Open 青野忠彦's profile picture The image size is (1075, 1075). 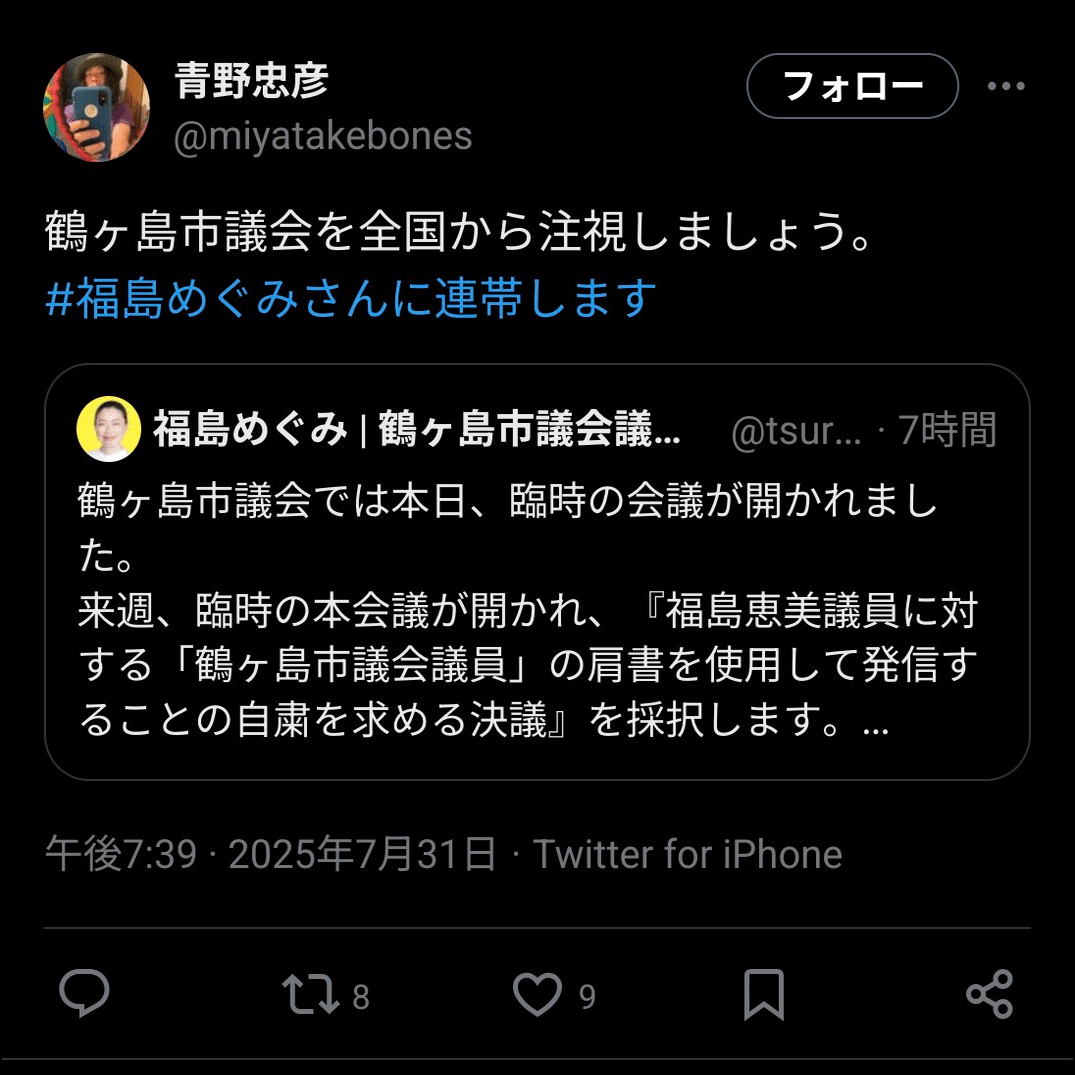(x=96, y=107)
